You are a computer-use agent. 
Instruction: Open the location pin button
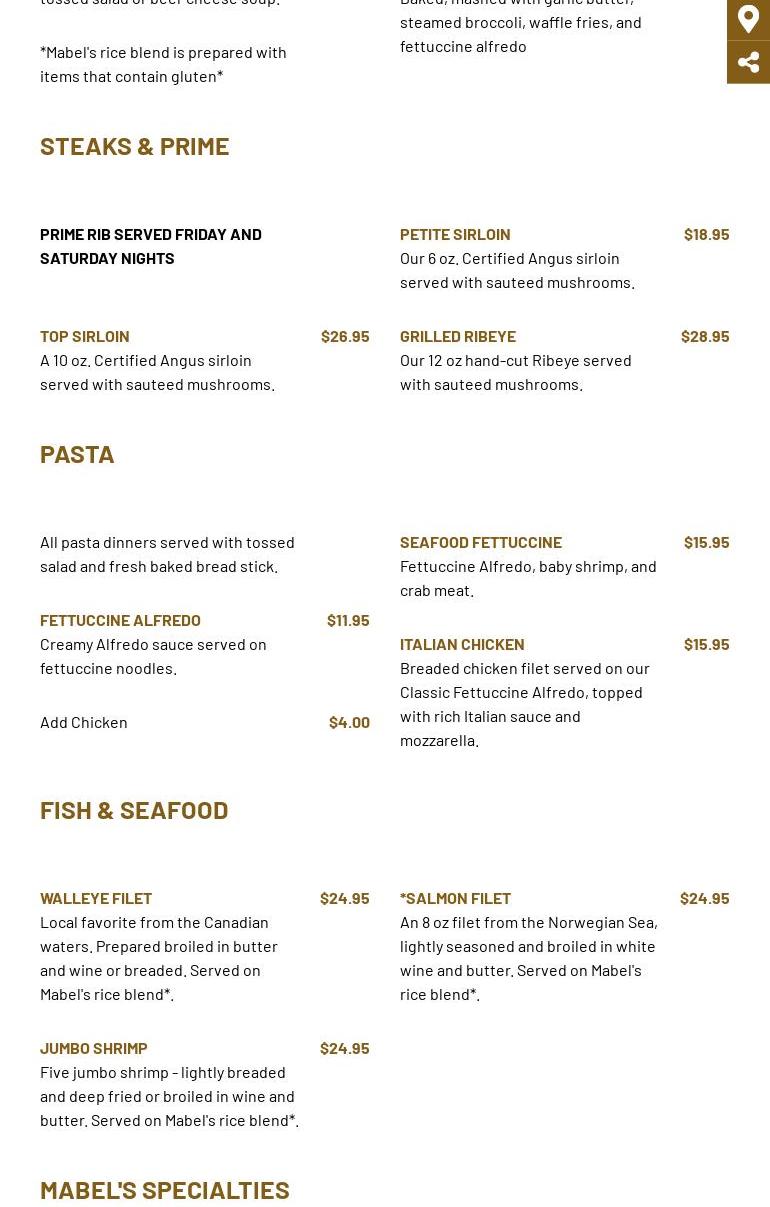(x=748, y=19)
